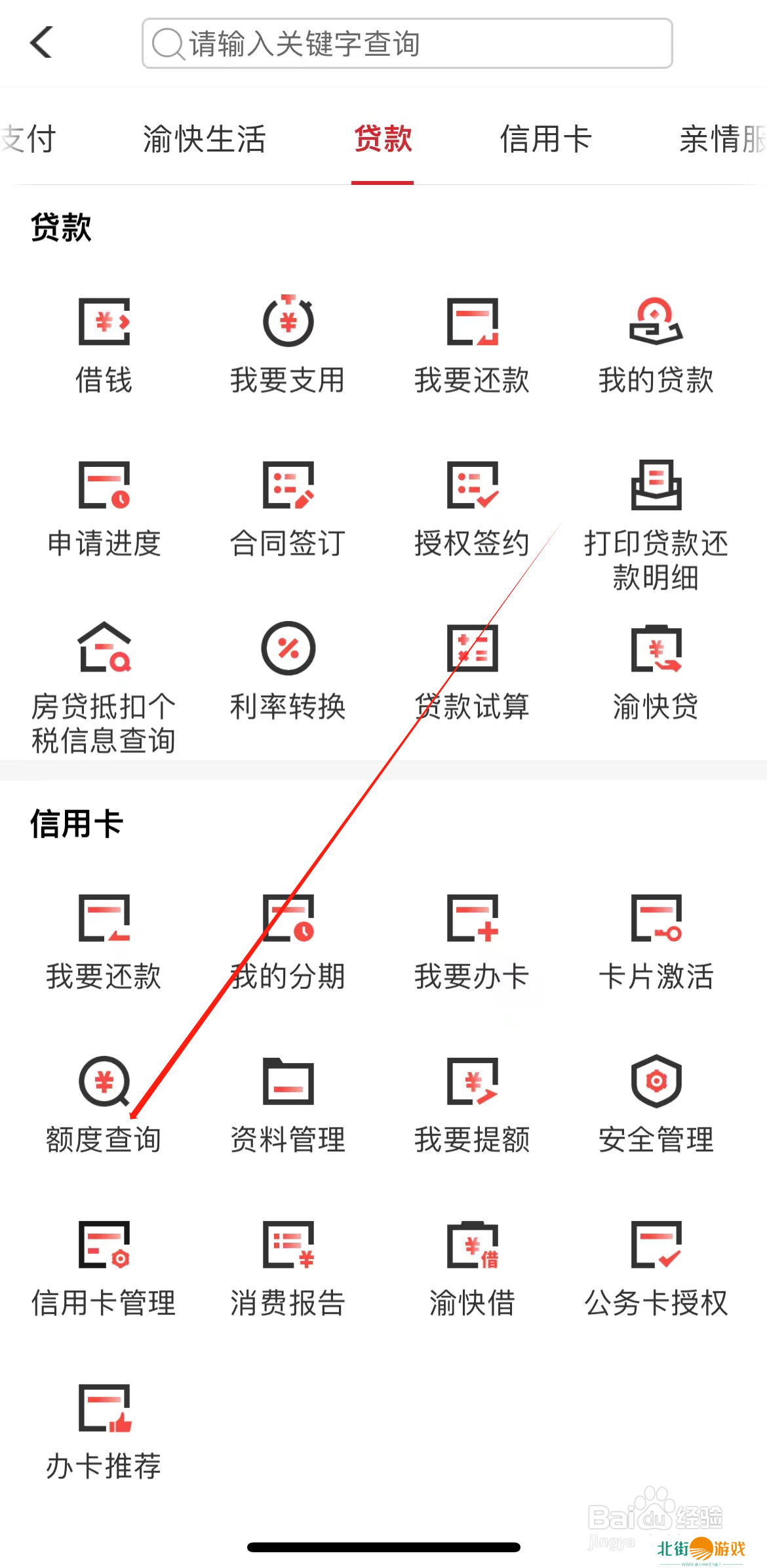Open 额度查询 for credit card
Viewport: 767px width, 1568px height.
coord(104,1105)
